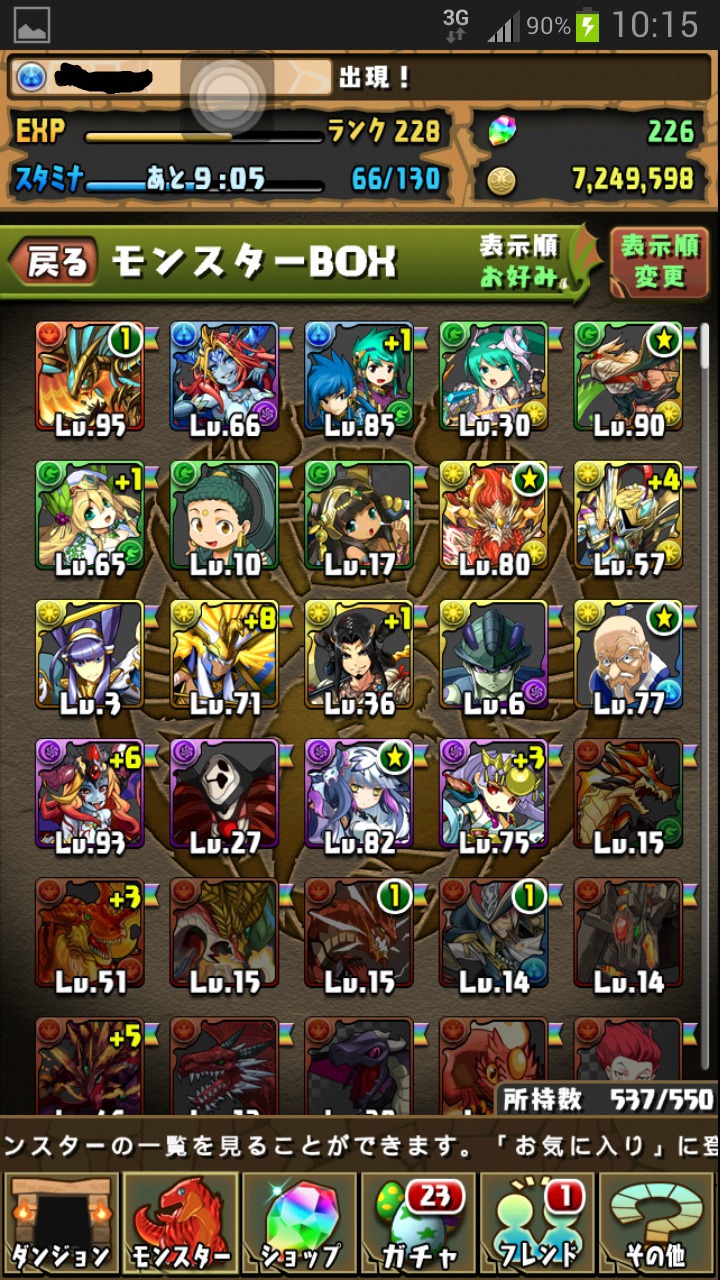Change sort order via 表示順変更

(658, 262)
